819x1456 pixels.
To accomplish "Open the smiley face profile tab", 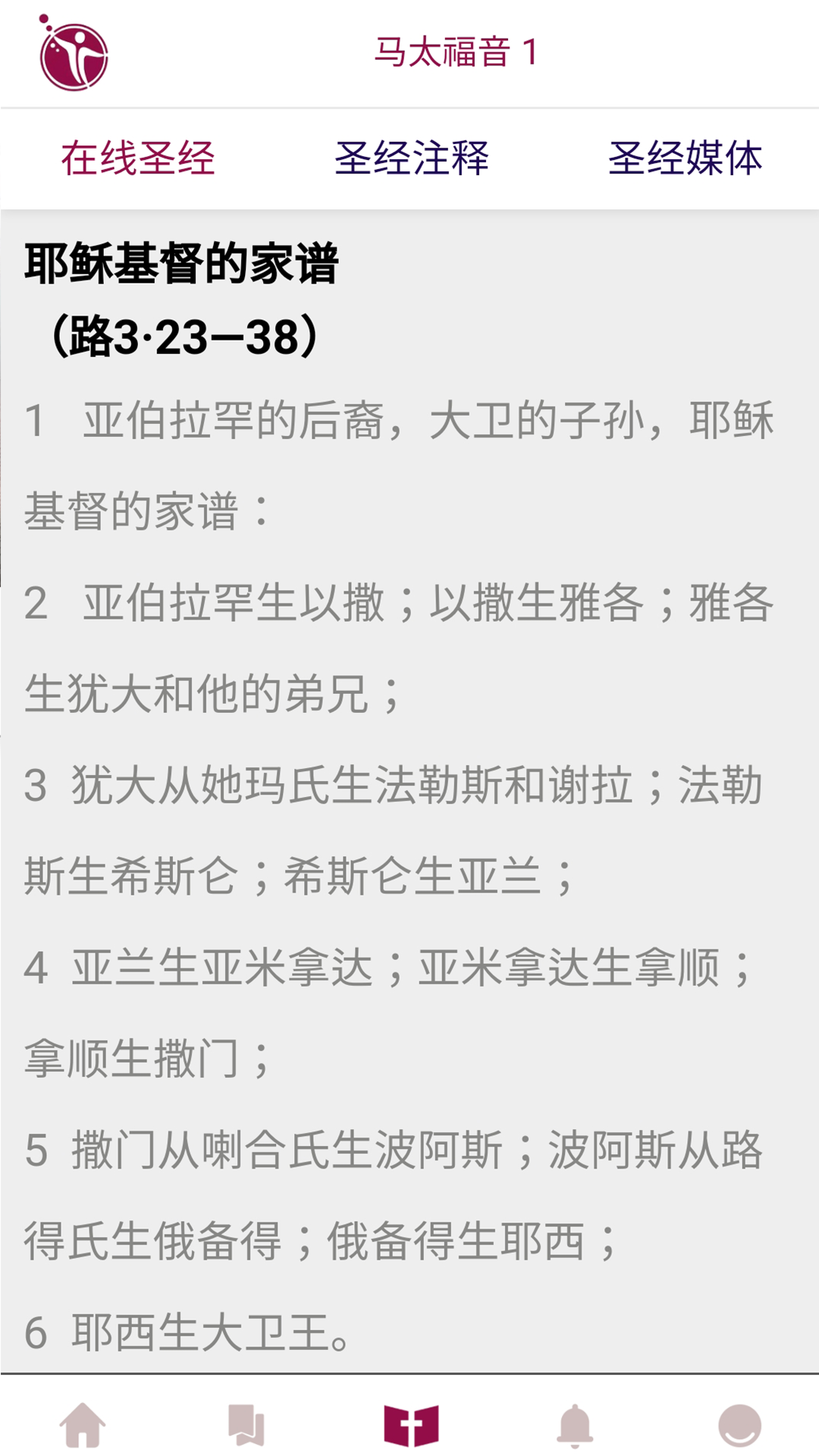I will point(739,1424).
